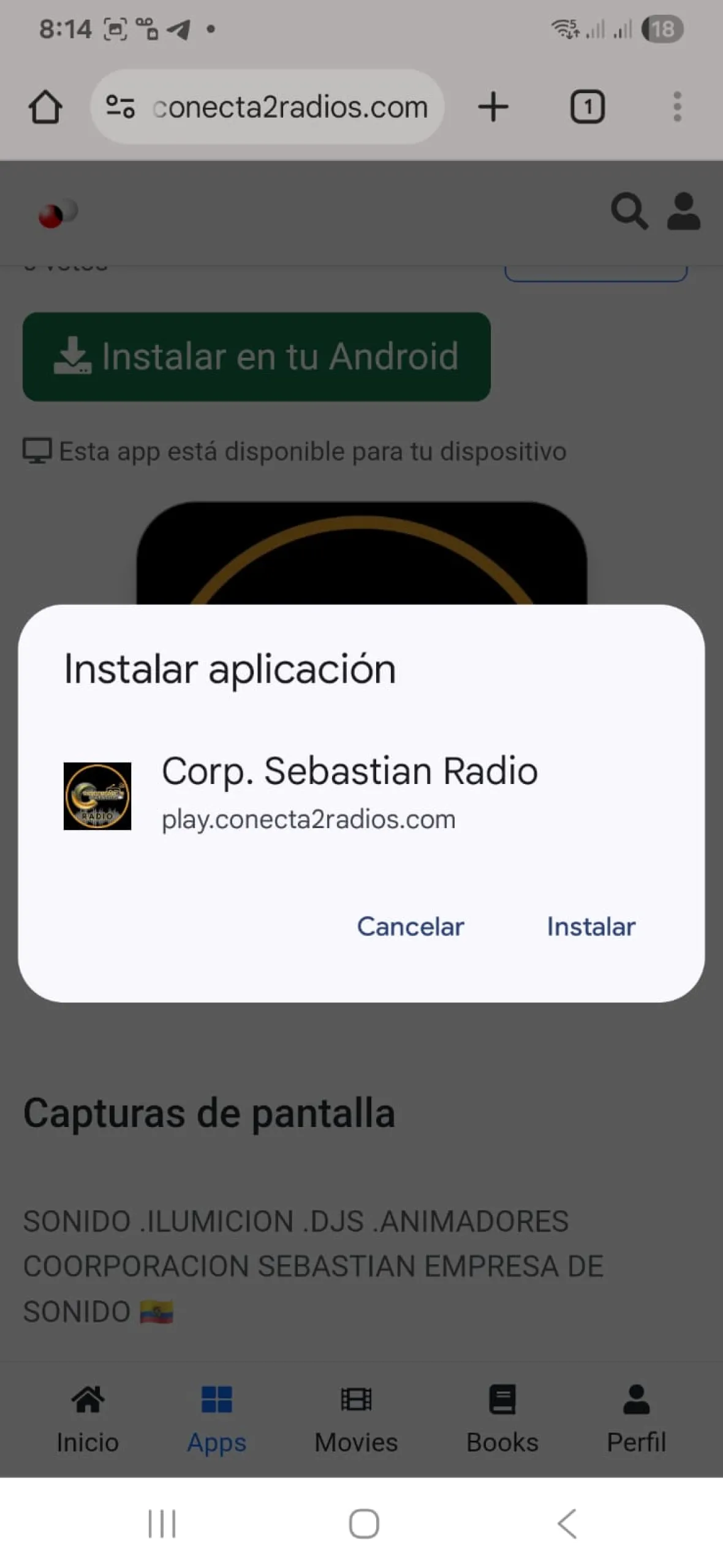Tap Instalar en tu Android button
The height and width of the screenshot is (1568, 723).
(257, 356)
